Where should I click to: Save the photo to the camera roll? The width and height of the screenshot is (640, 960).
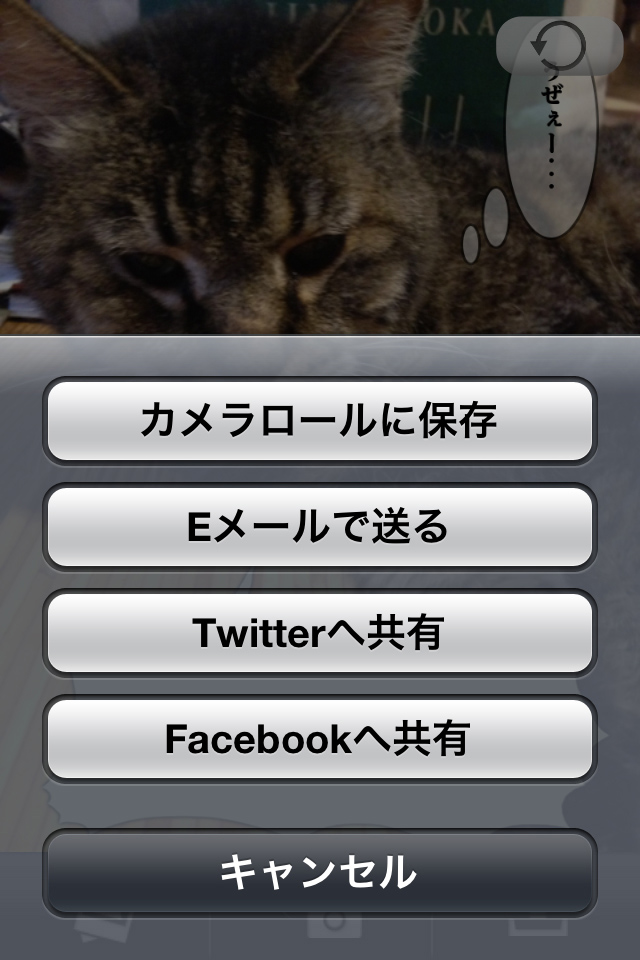(x=319, y=420)
